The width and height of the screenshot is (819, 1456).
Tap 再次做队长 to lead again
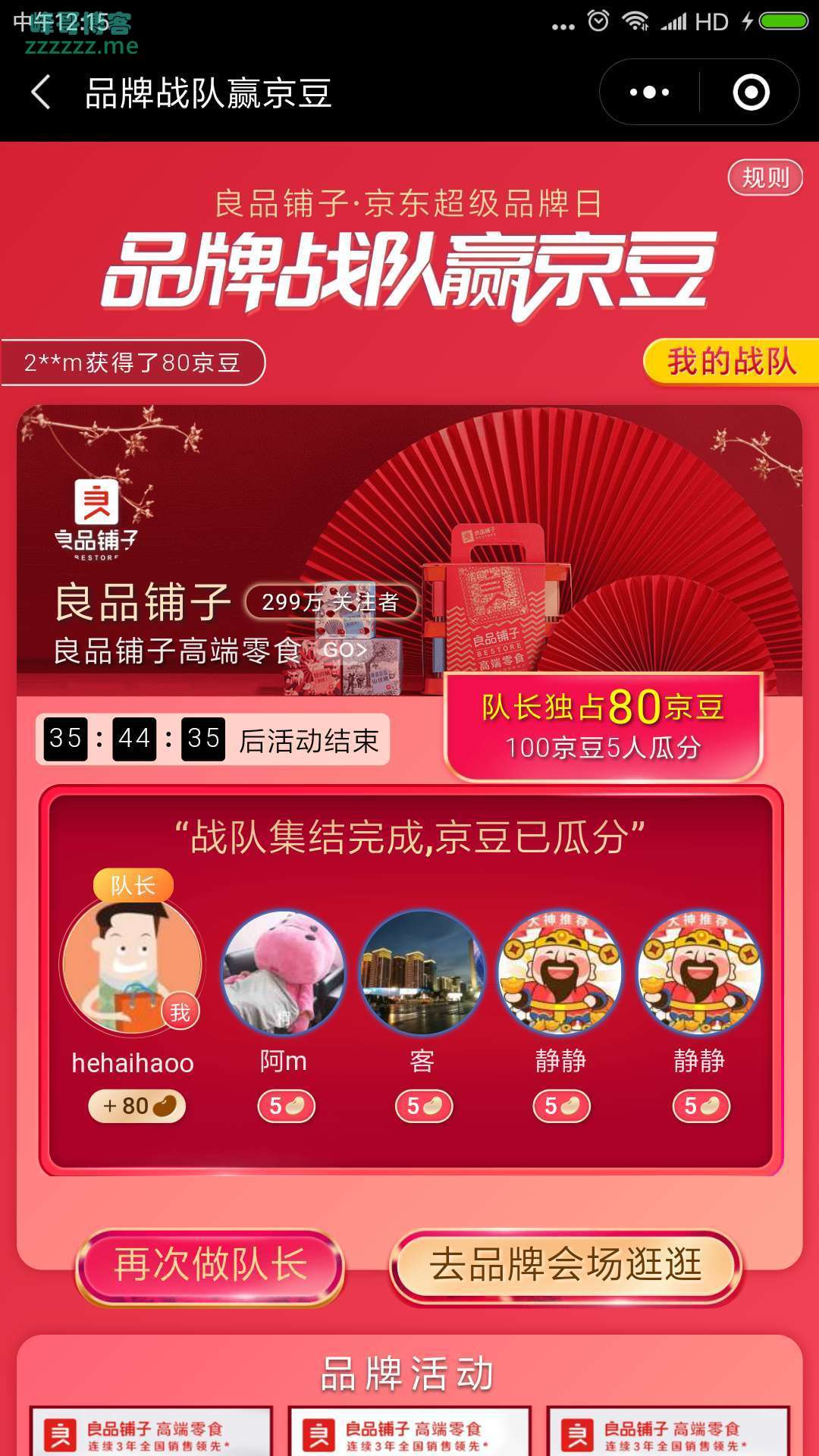coord(210,1266)
